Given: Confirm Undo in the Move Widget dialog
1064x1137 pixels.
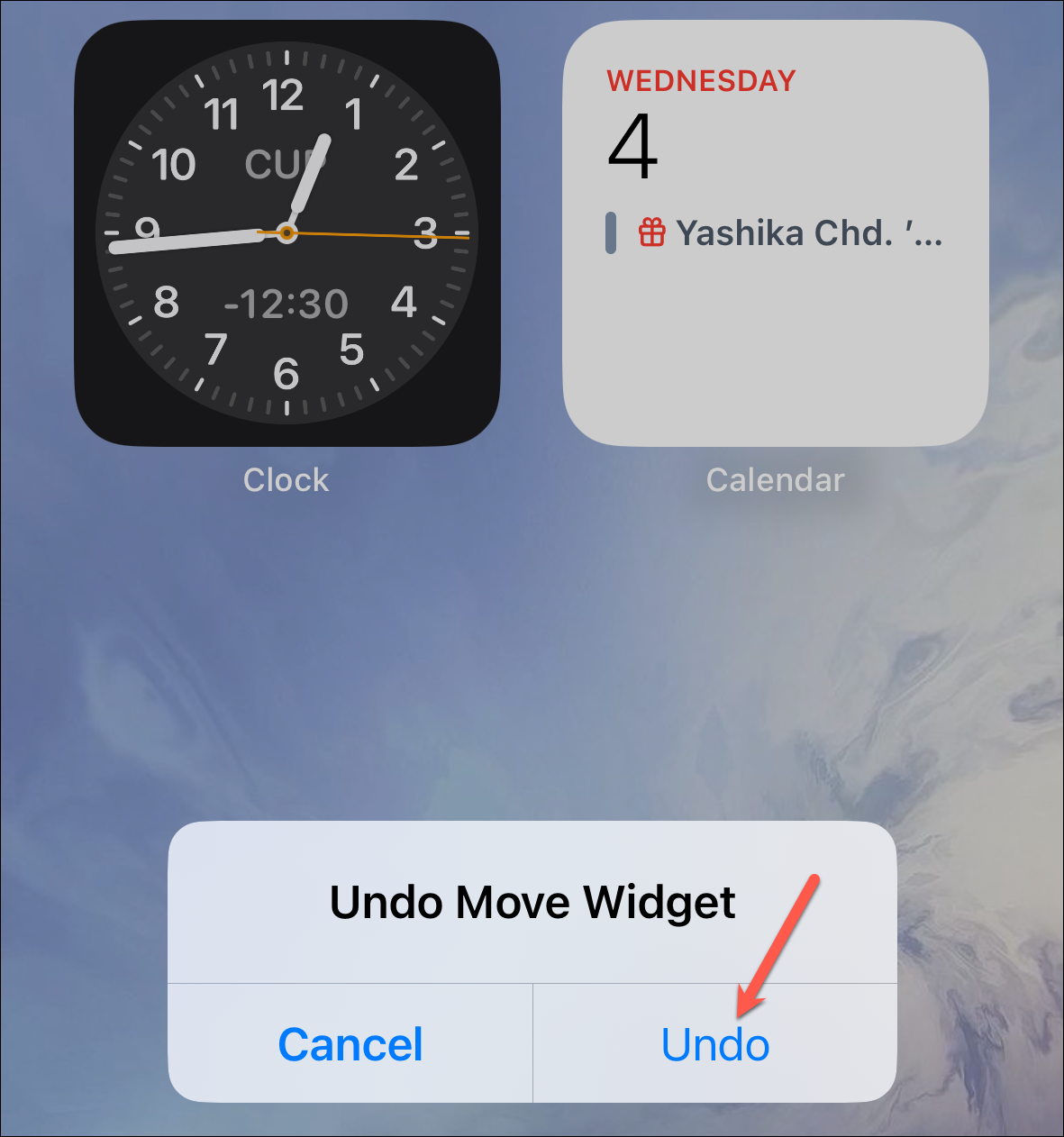Looking at the screenshot, I should point(714,1044).
